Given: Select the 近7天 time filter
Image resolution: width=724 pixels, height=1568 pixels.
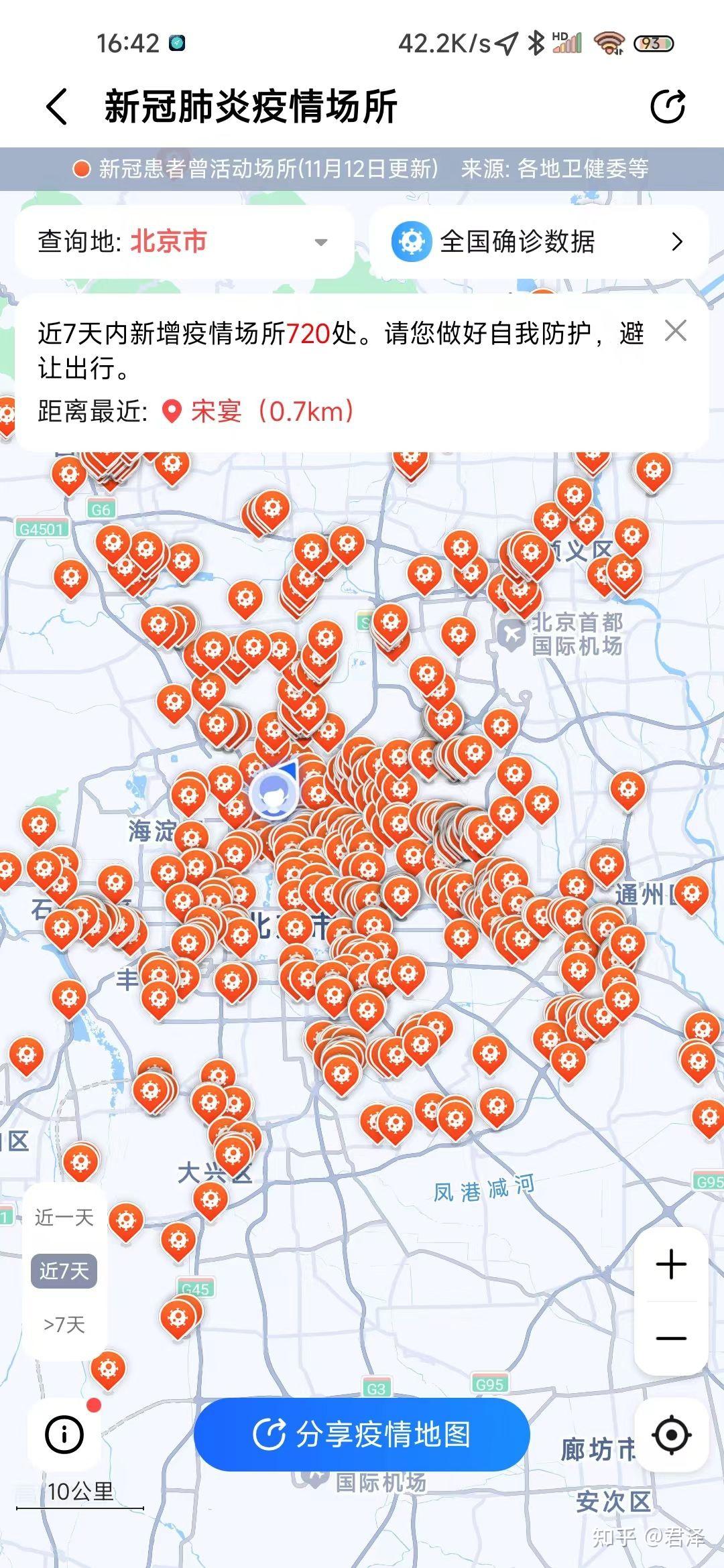Looking at the screenshot, I should 64,1270.
